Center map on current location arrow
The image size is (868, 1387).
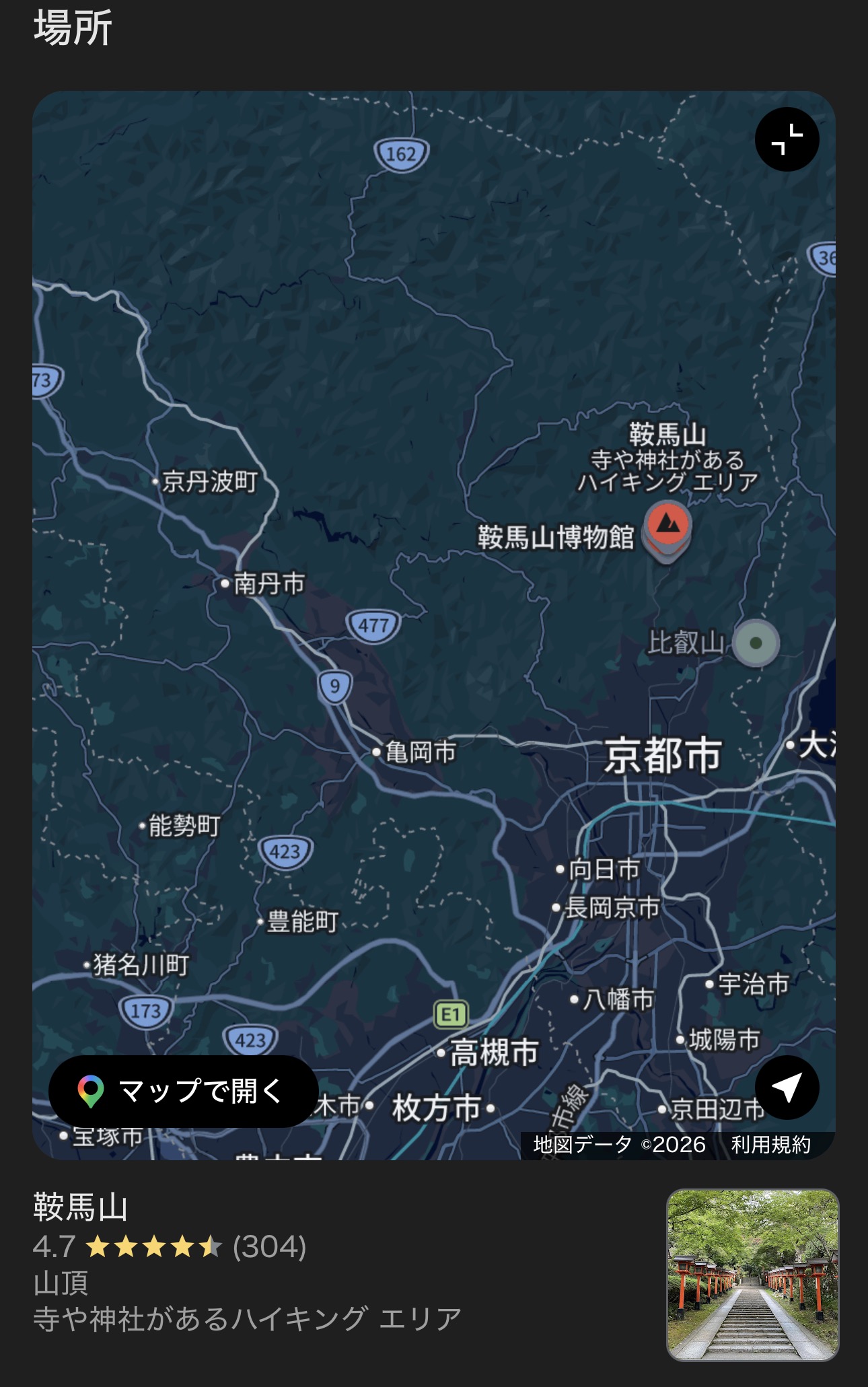click(787, 1088)
